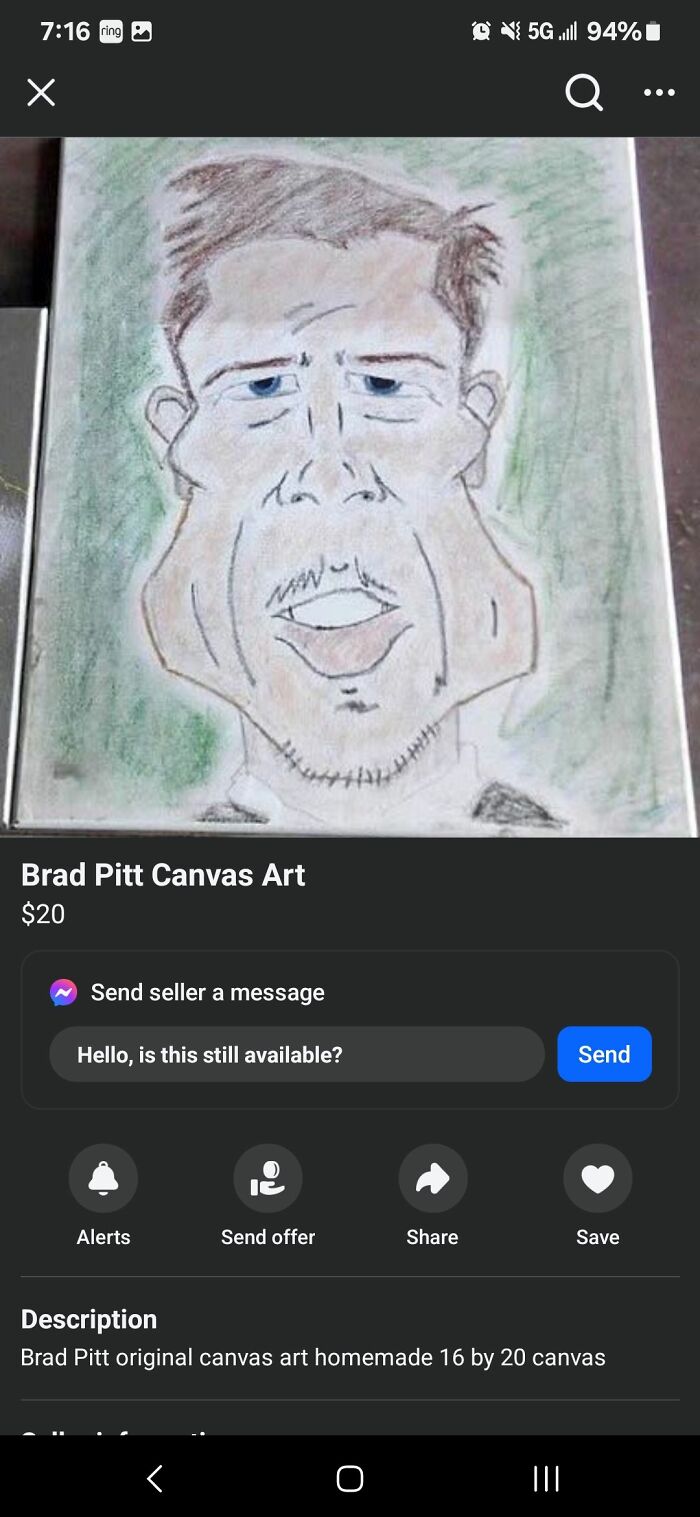Open the search magnifier icon
700x1517 pixels.
584,93
